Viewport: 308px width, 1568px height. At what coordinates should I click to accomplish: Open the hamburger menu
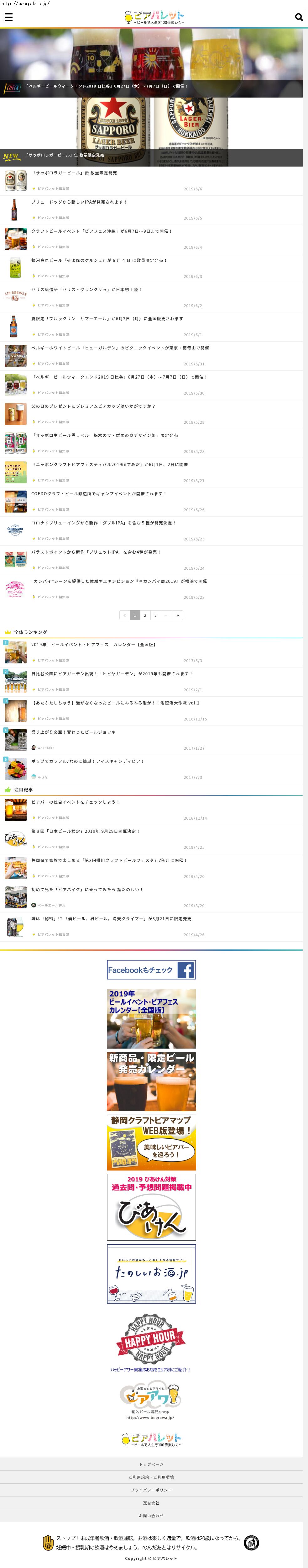(x=8, y=18)
